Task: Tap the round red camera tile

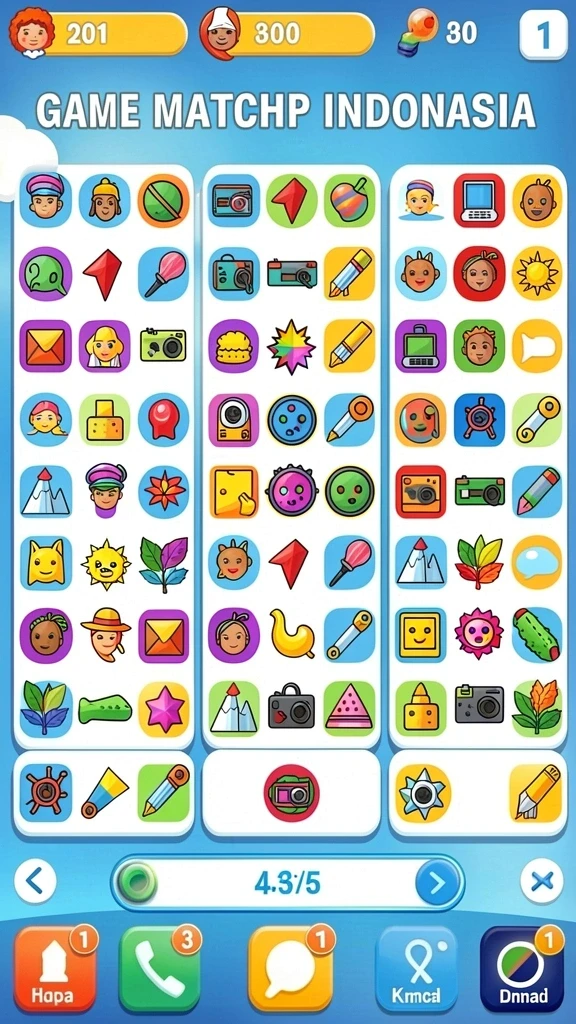Action: (291, 793)
